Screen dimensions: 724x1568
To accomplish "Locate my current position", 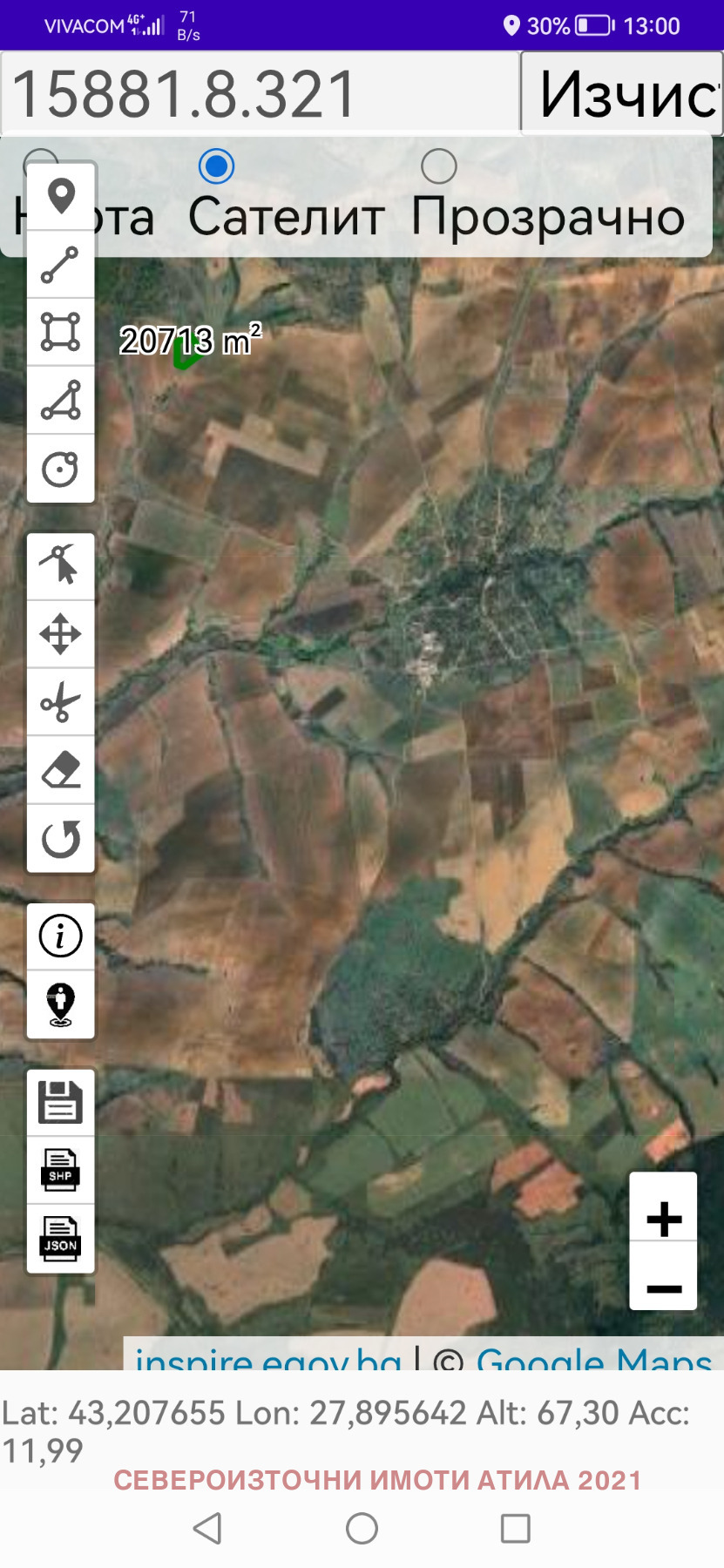I will (x=61, y=1004).
